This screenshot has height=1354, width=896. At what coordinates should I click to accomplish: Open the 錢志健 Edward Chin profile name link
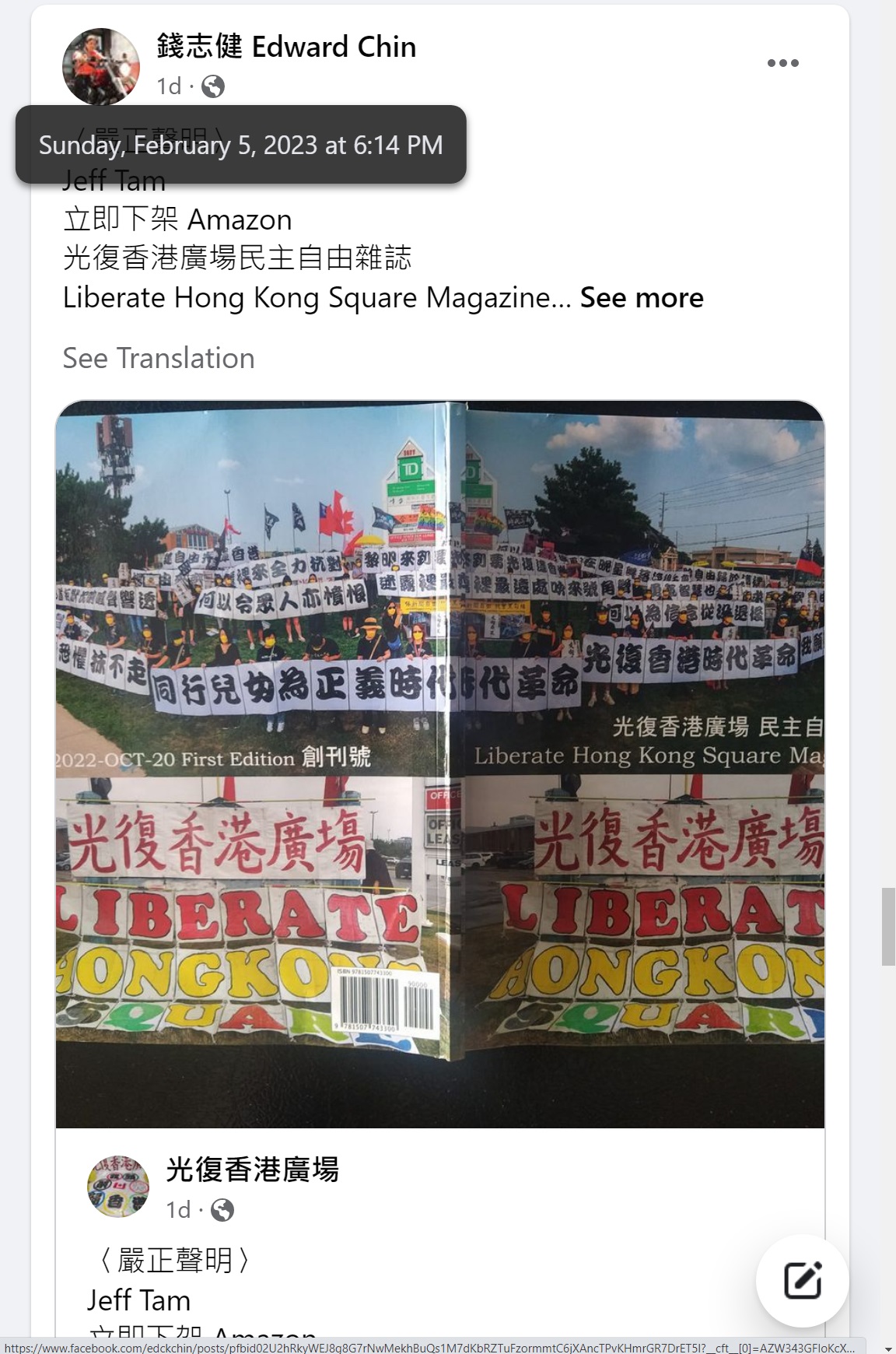pos(286,47)
